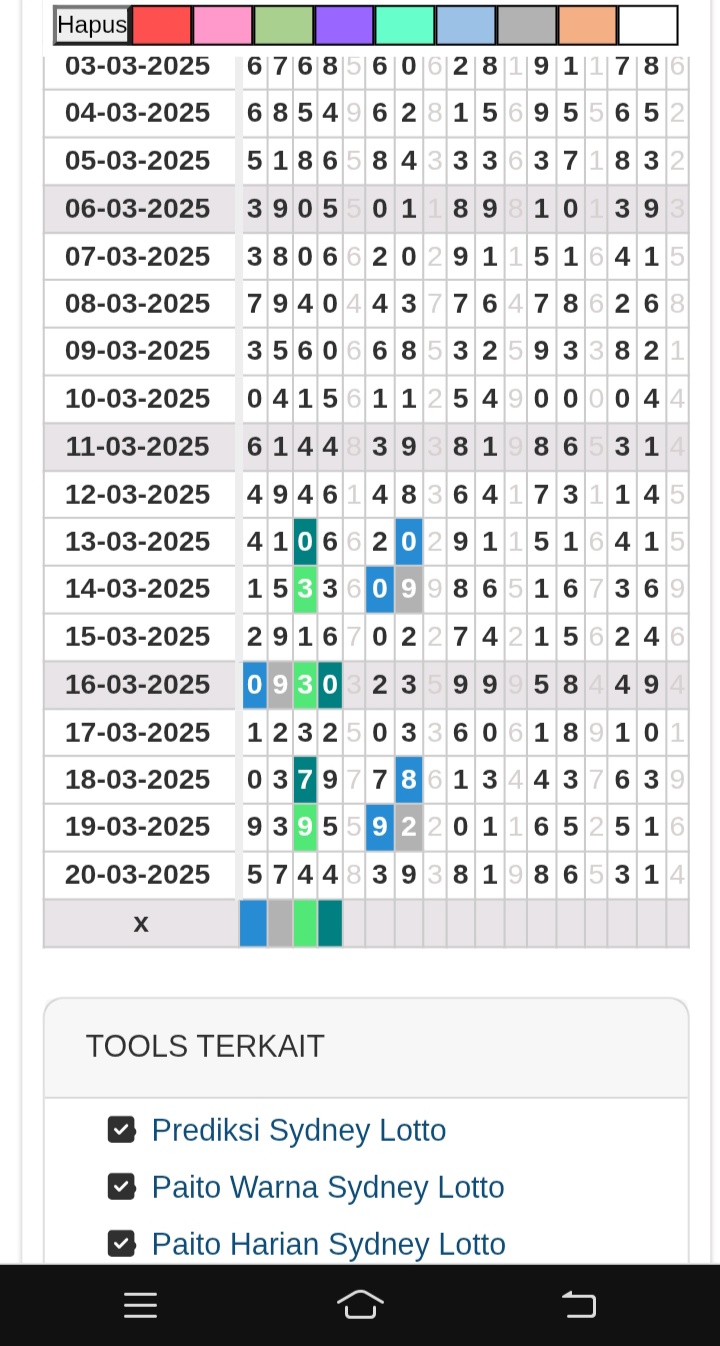Open the recent apps menu
This screenshot has width=720, height=1346.
(x=141, y=1305)
